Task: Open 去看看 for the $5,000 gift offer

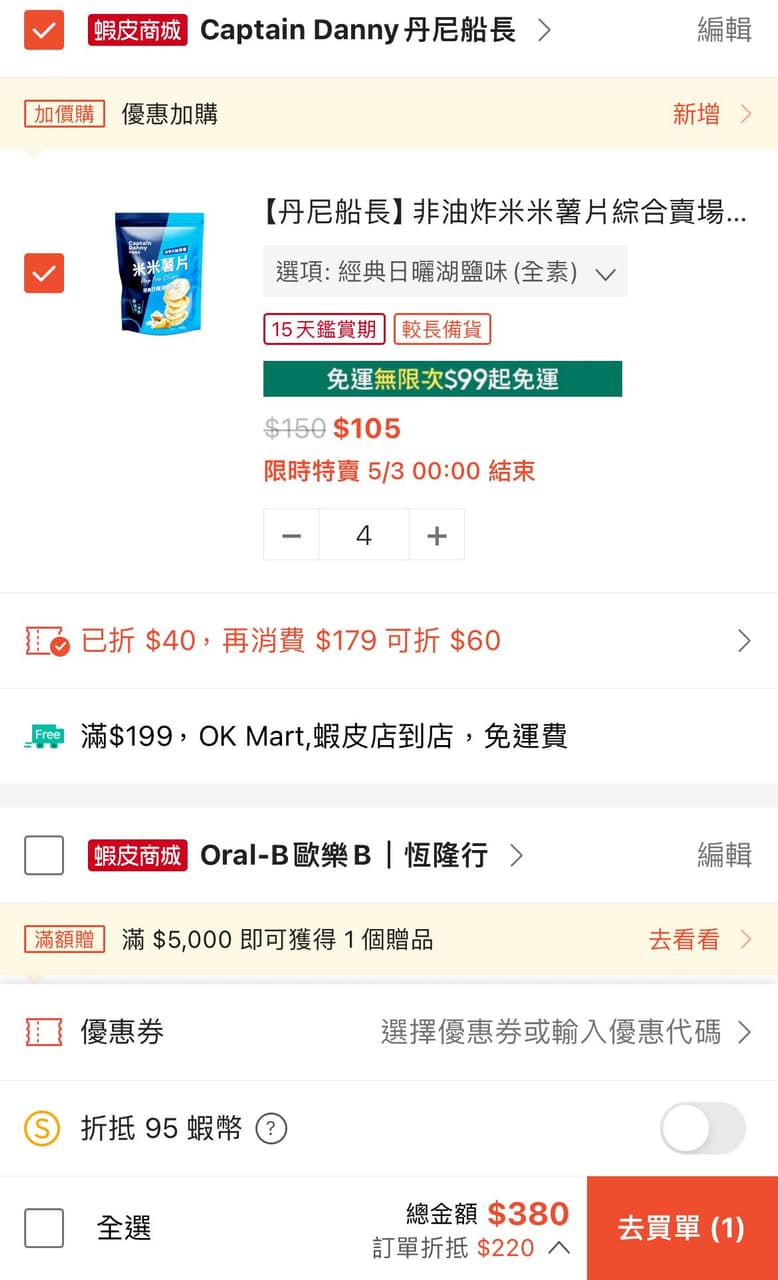Action: [x=684, y=939]
